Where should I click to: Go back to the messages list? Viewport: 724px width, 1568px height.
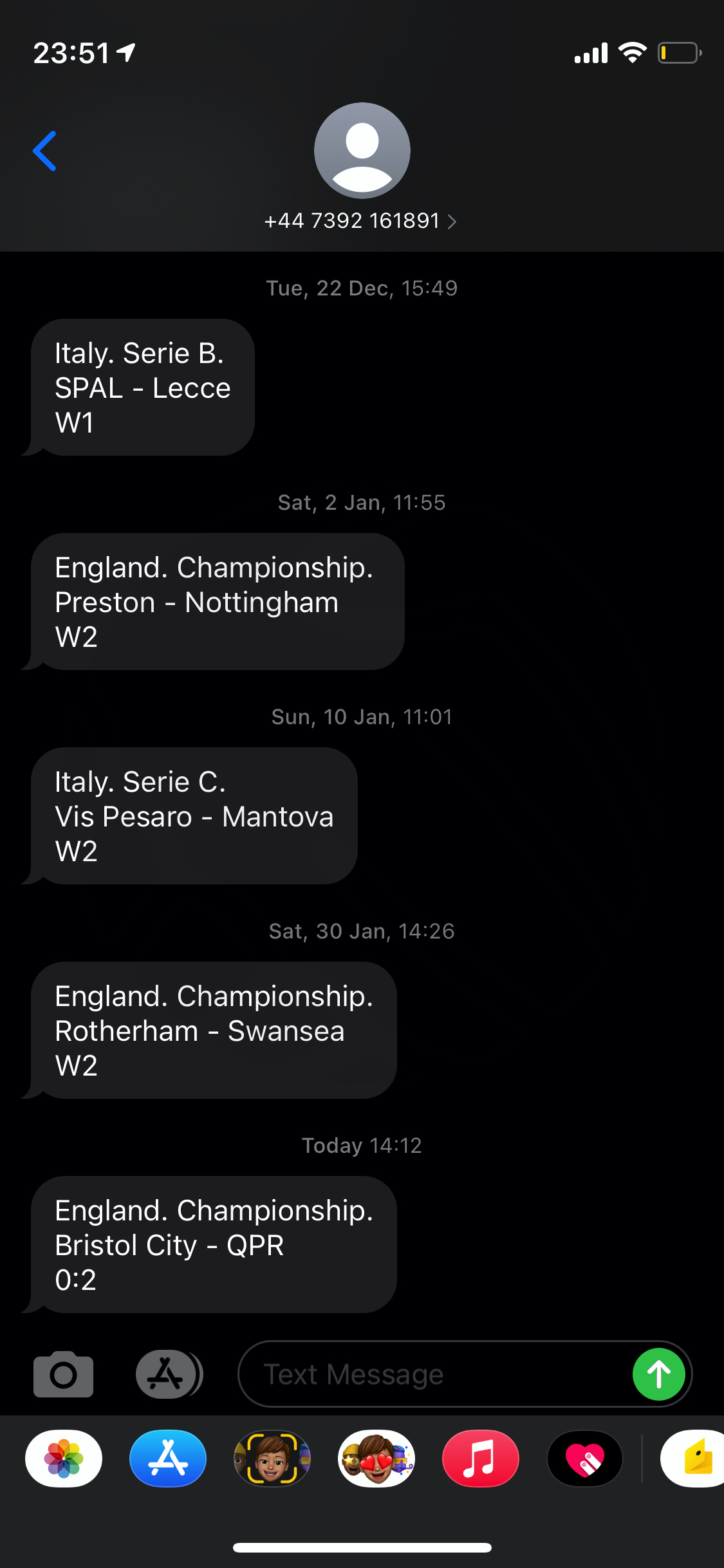click(44, 151)
